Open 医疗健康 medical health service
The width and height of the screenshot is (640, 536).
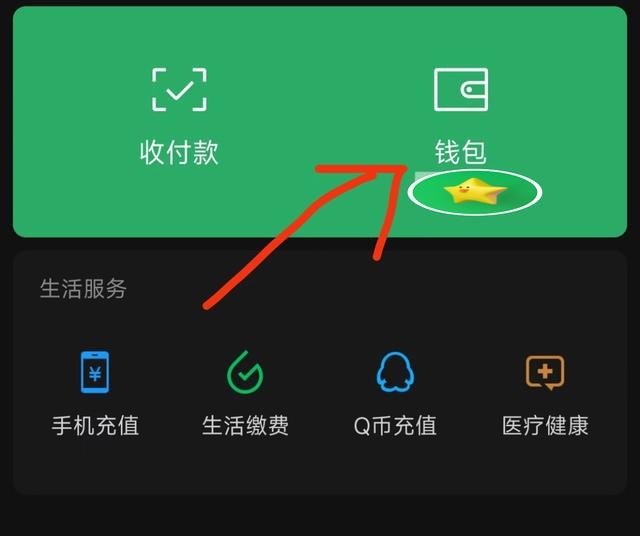coord(545,393)
